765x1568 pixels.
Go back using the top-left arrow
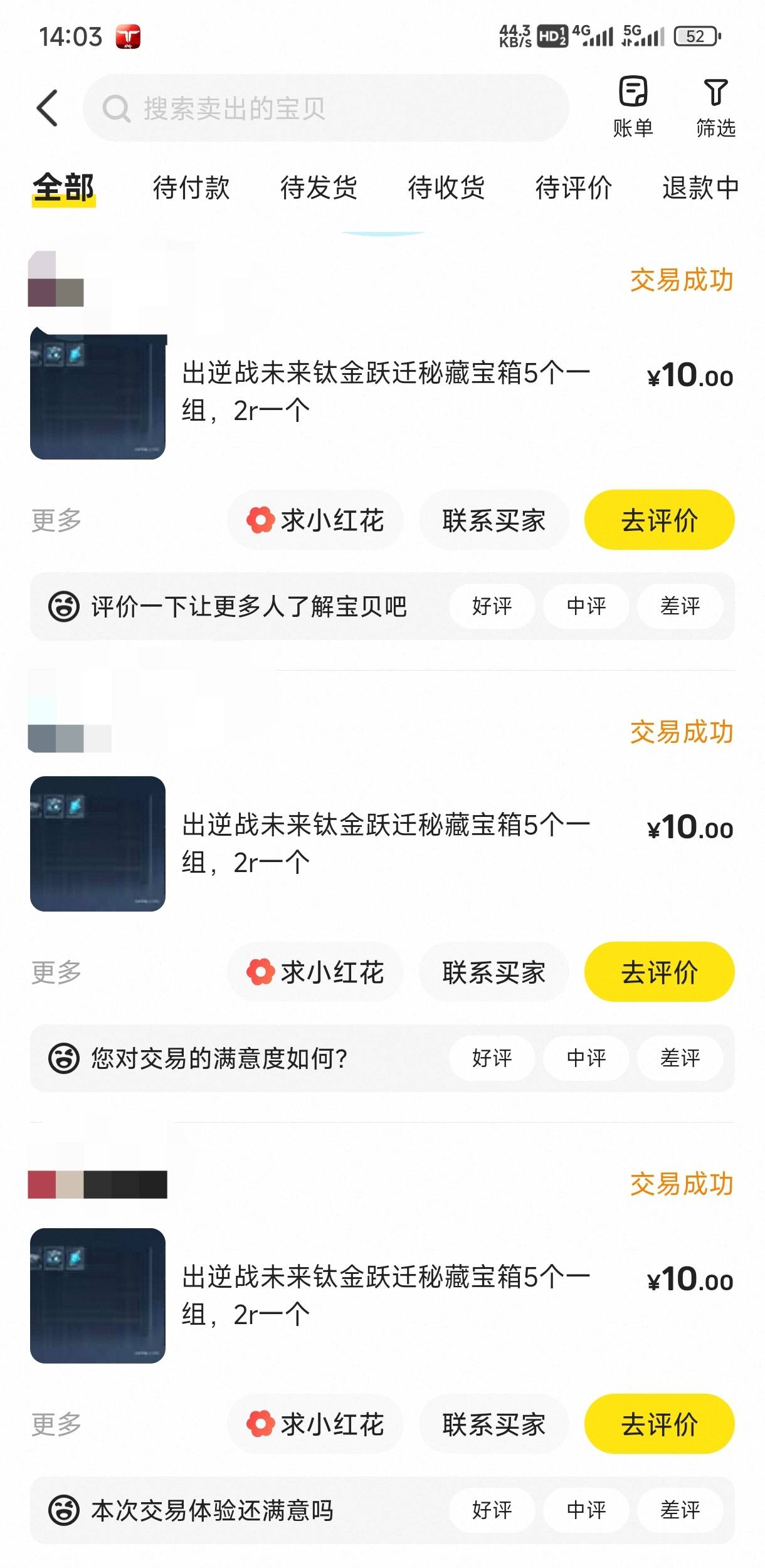coord(48,108)
